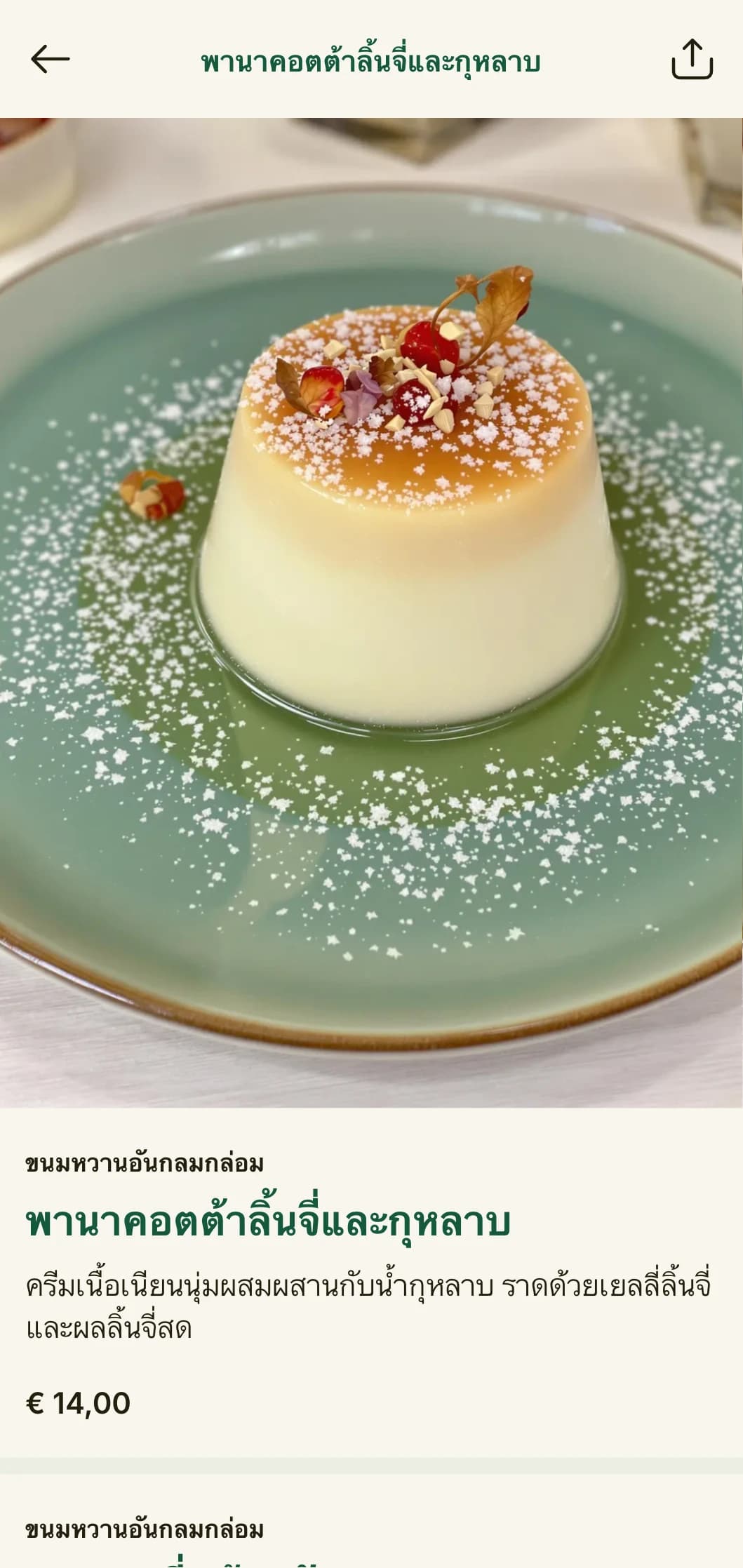Screen dimensions: 743x1568
Task: Go back using the arrow icon
Action: pos(51,60)
